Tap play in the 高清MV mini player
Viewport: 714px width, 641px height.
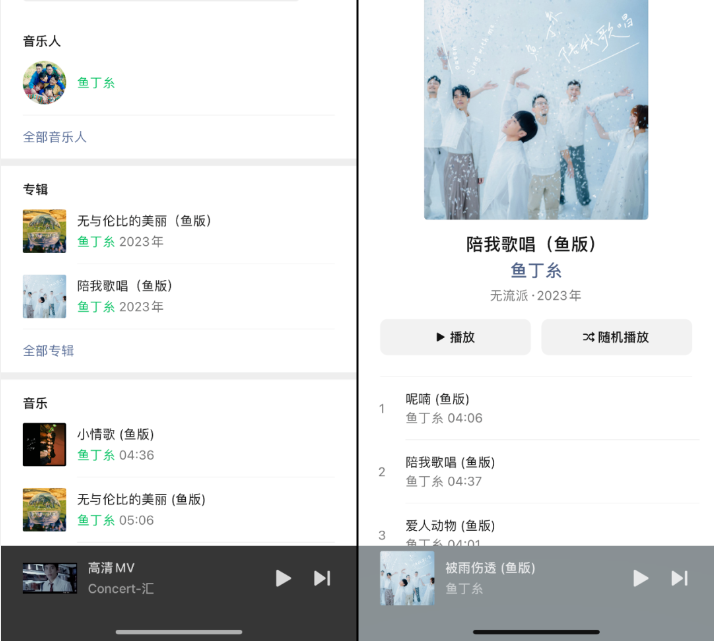coord(283,578)
